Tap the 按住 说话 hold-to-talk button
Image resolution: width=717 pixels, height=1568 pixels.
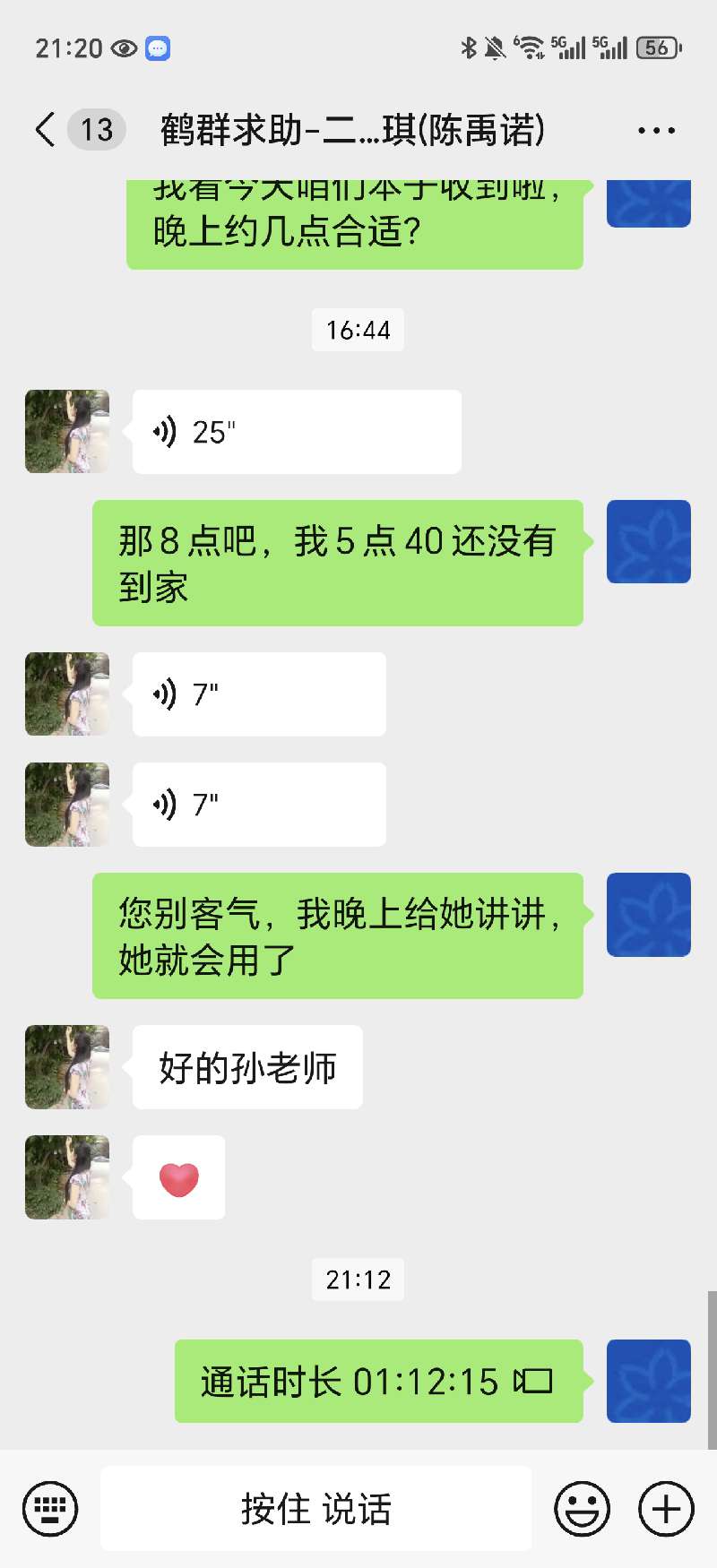(315, 1509)
